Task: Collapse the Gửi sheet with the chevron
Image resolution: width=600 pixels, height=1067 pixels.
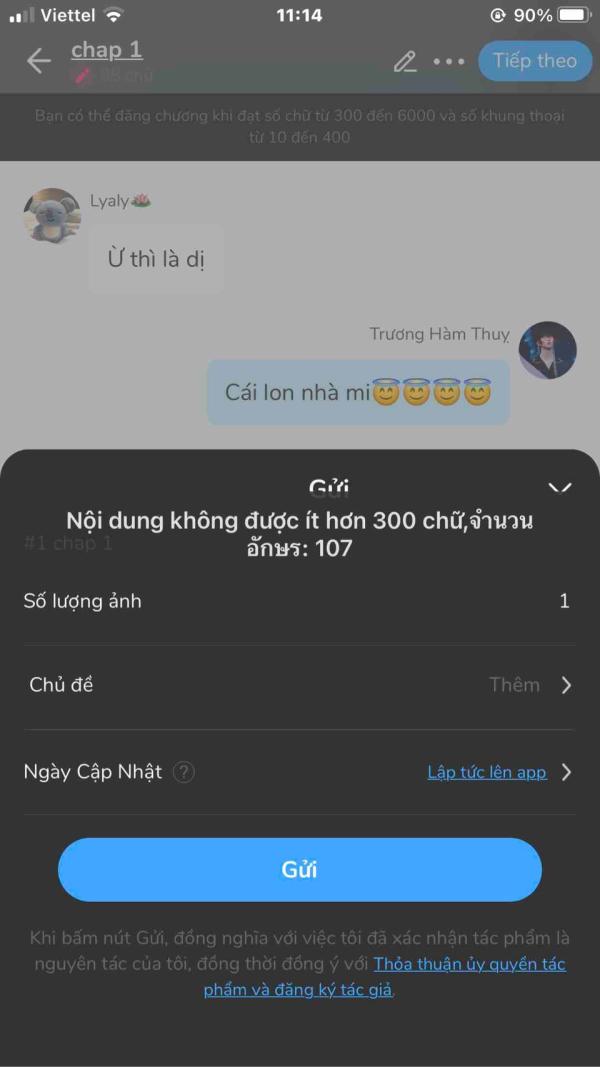Action: point(559,488)
